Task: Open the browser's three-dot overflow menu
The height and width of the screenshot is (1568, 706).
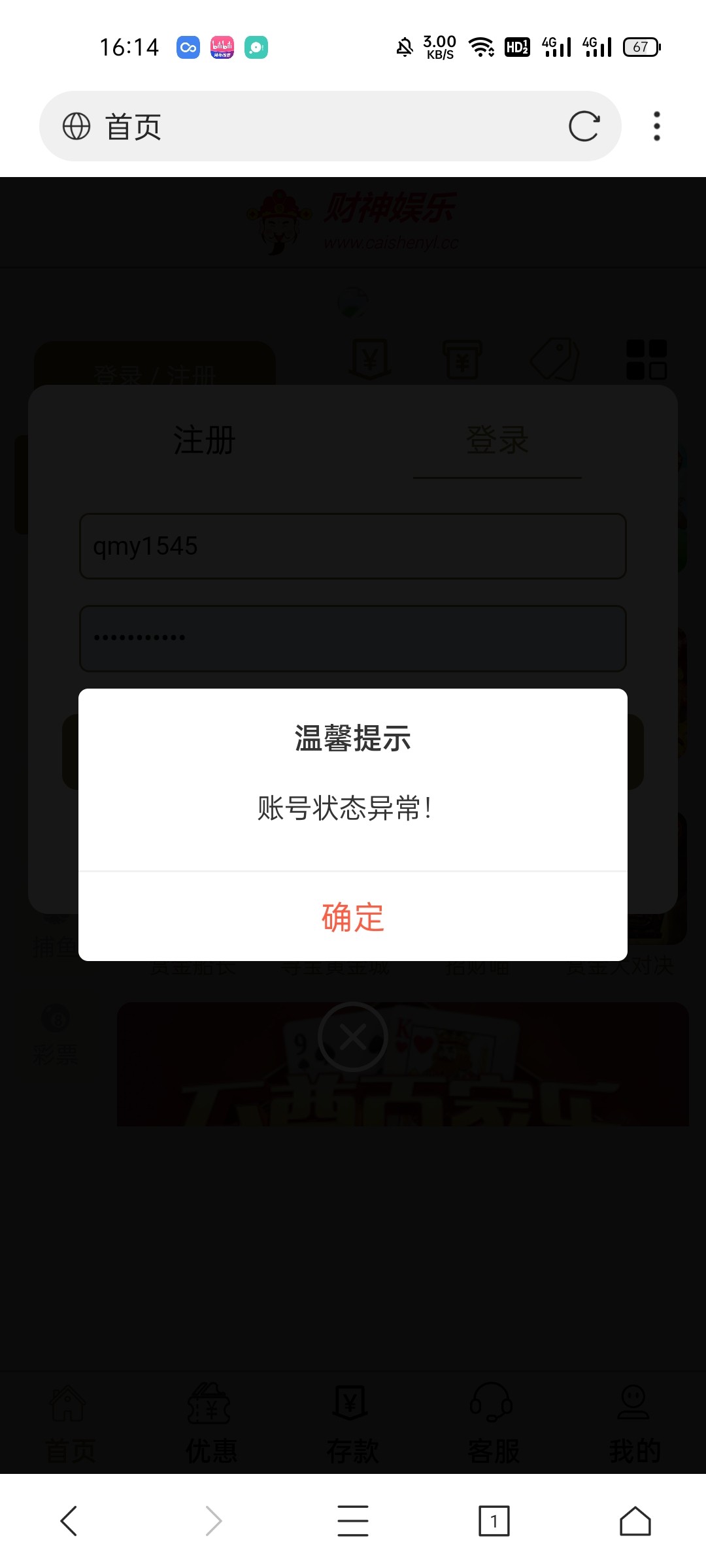Action: (657, 126)
